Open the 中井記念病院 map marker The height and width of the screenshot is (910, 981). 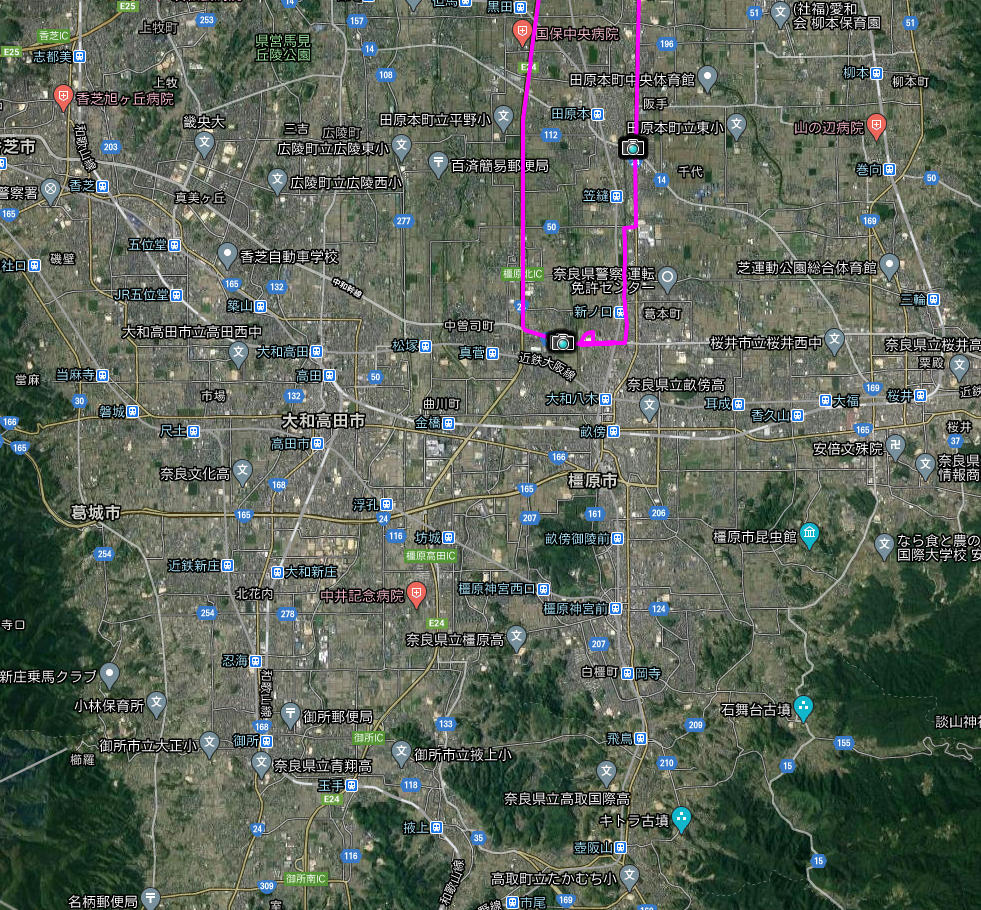pos(418,596)
